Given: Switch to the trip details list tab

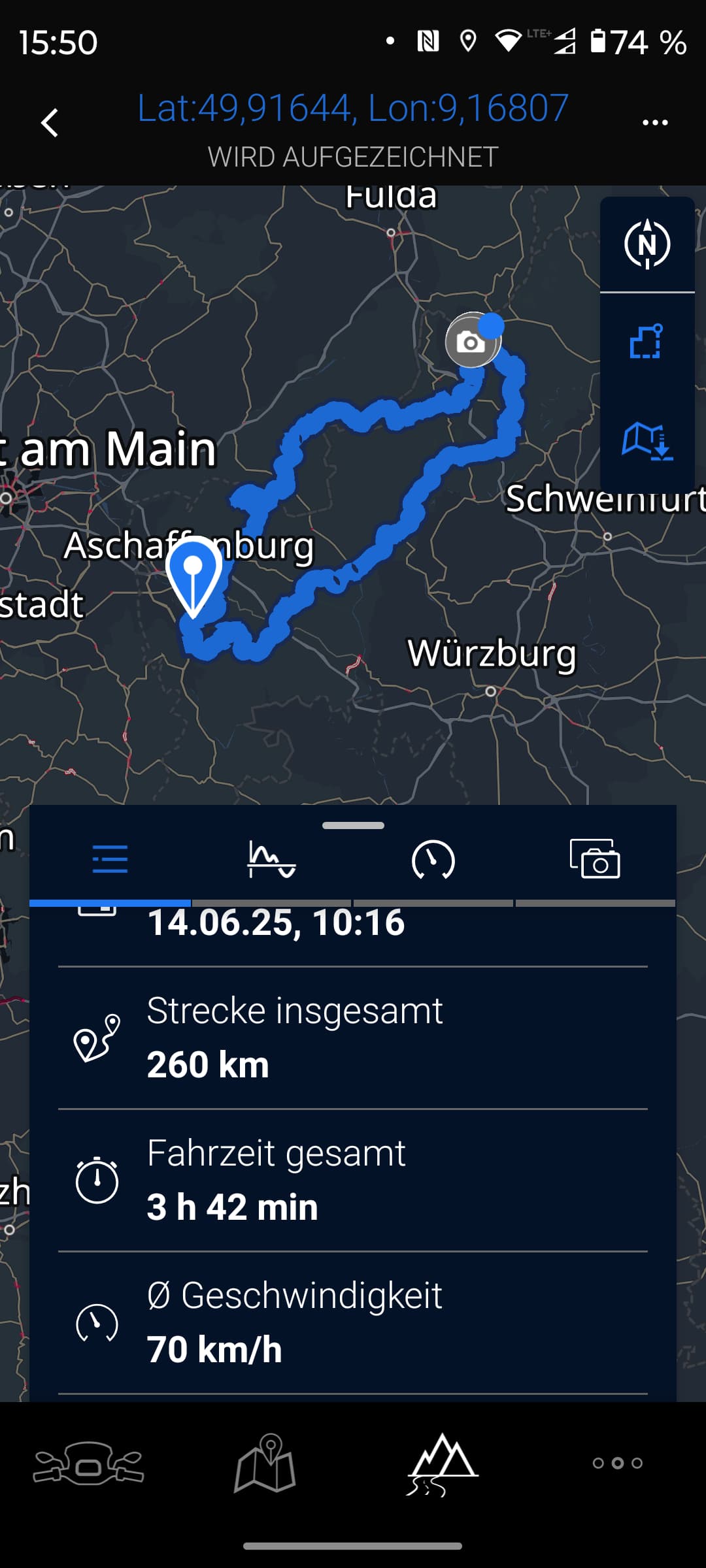Looking at the screenshot, I should (x=110, y=860).
